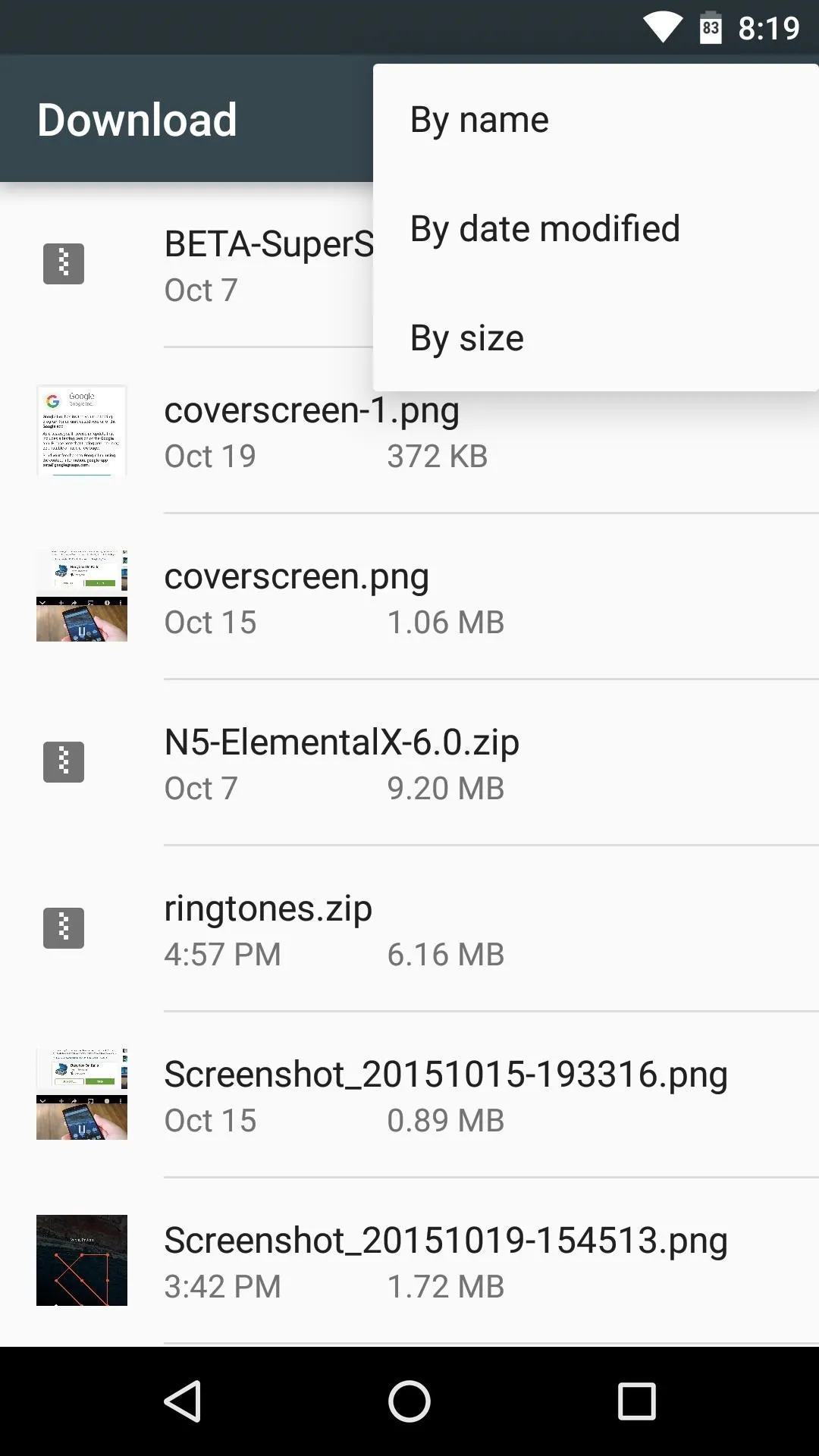The width and height of the screenshot is (819, 1456).
Task: Choose By date modified sorting
Action: click(596, 229)
